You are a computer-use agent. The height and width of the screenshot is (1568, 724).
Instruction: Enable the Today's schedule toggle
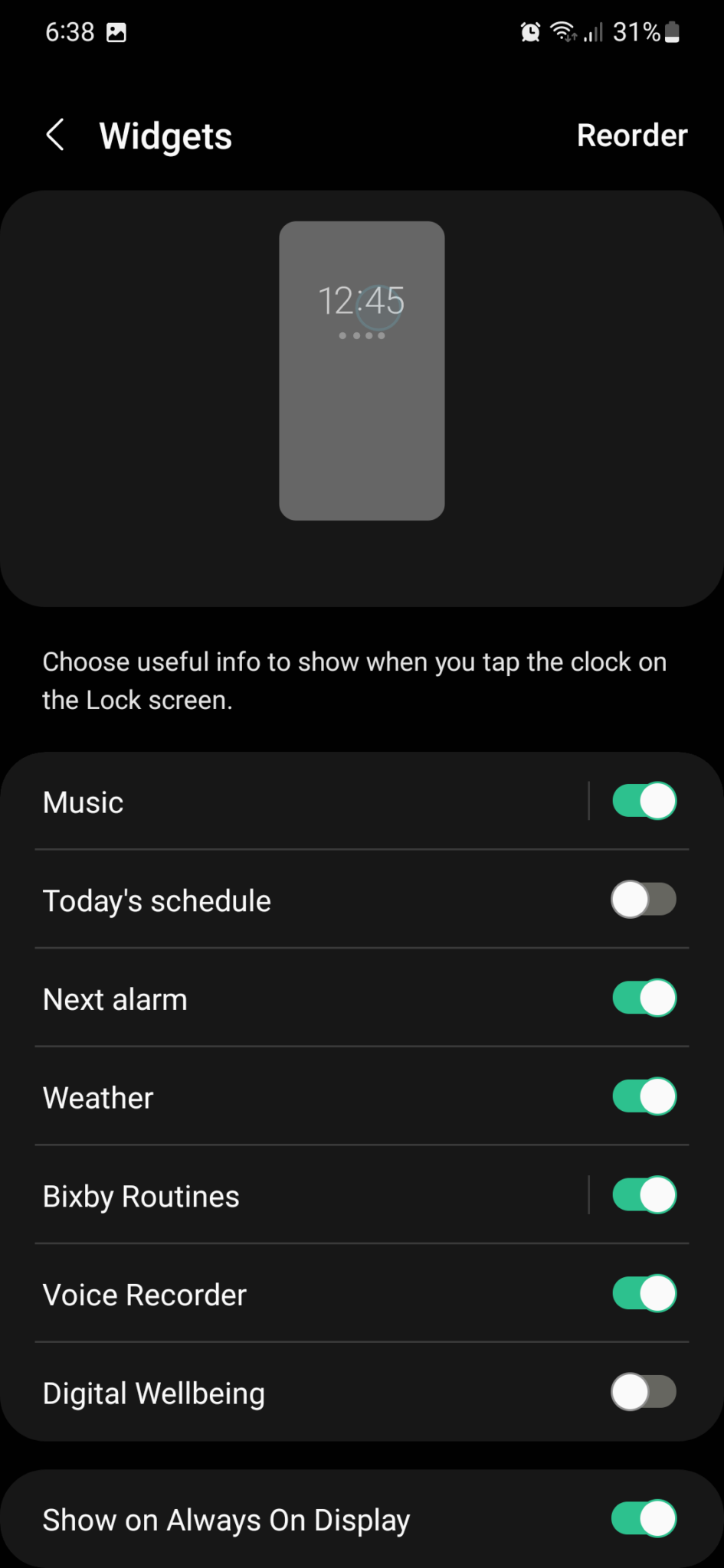644,900
